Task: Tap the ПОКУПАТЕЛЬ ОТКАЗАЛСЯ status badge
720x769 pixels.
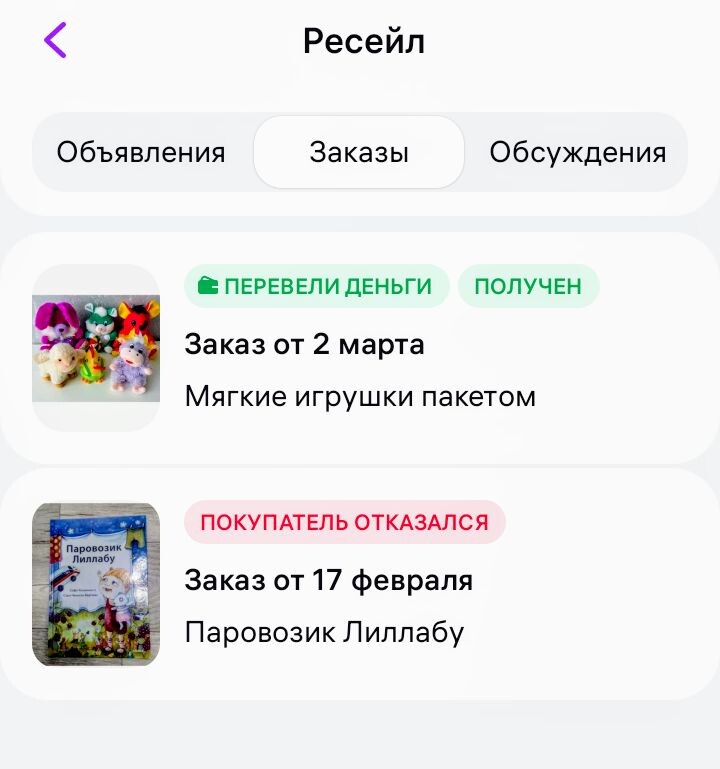Action: (345, 523)
